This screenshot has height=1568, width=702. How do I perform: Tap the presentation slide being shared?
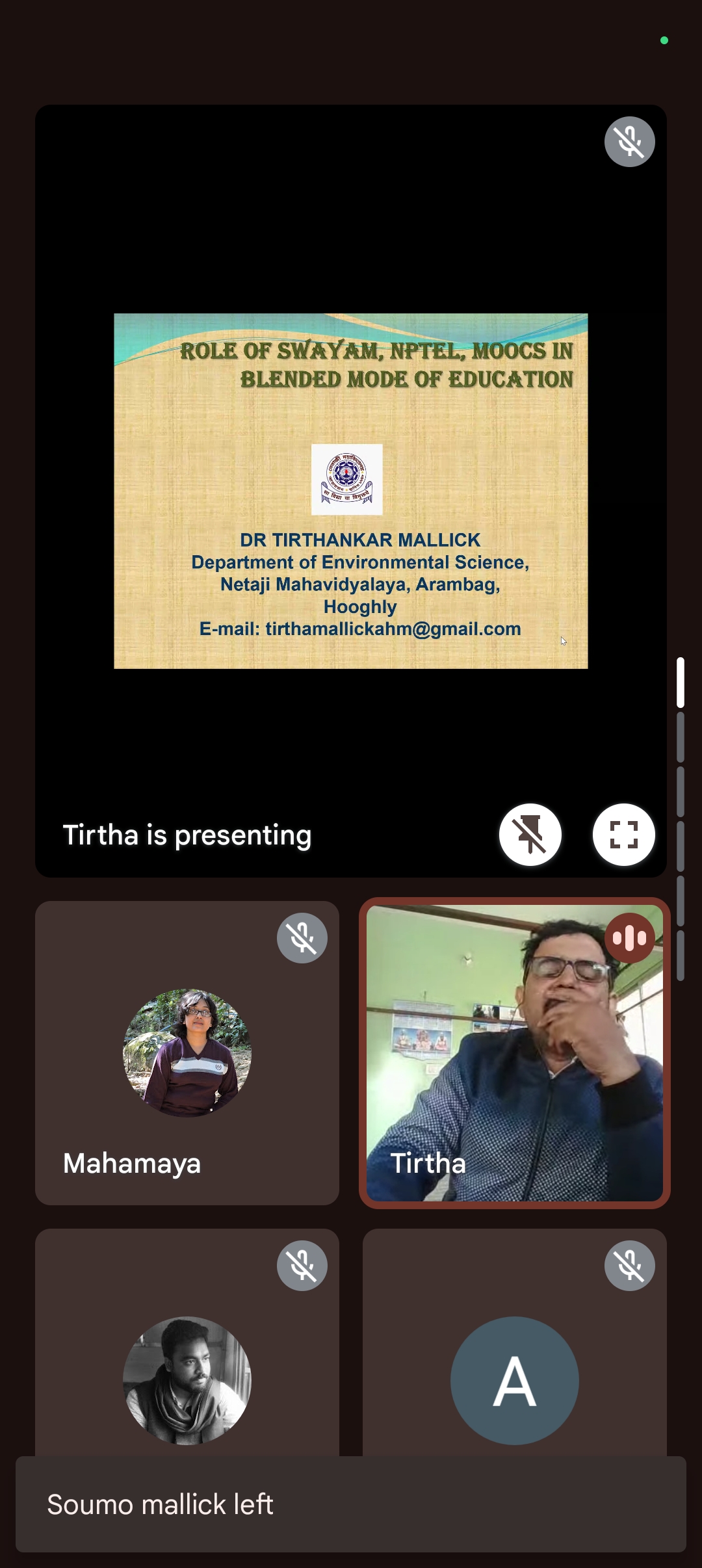pos(351,491)
